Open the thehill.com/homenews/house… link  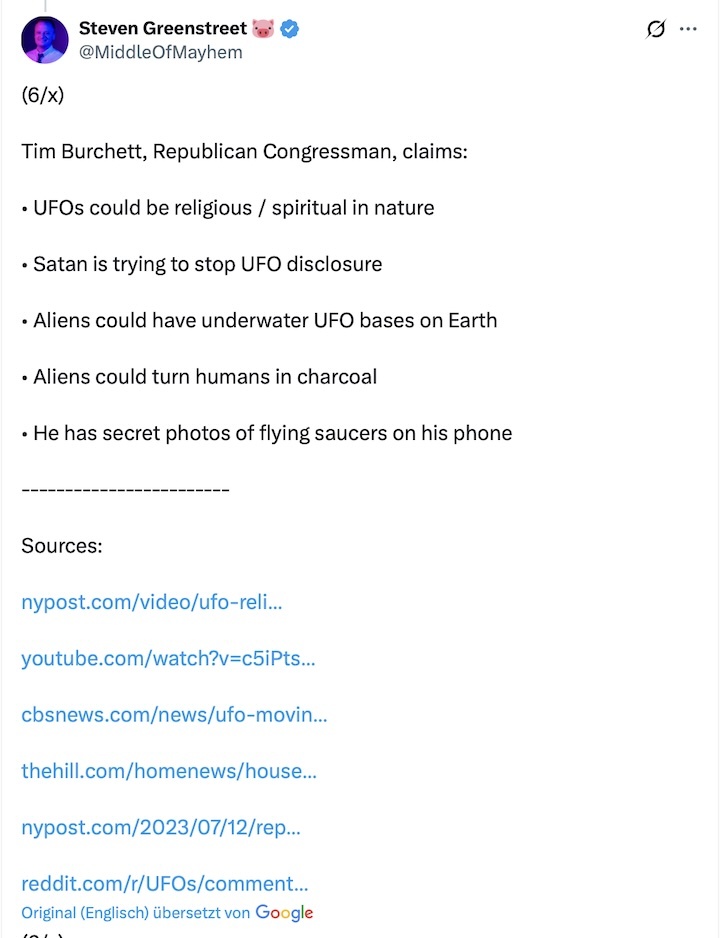coord(169,771)
